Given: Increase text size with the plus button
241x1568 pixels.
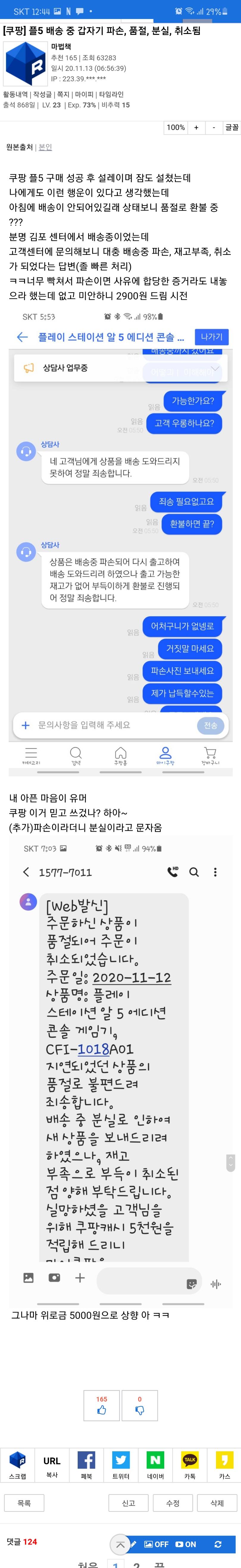Looking at the screenshot, I should pos(196,127).
